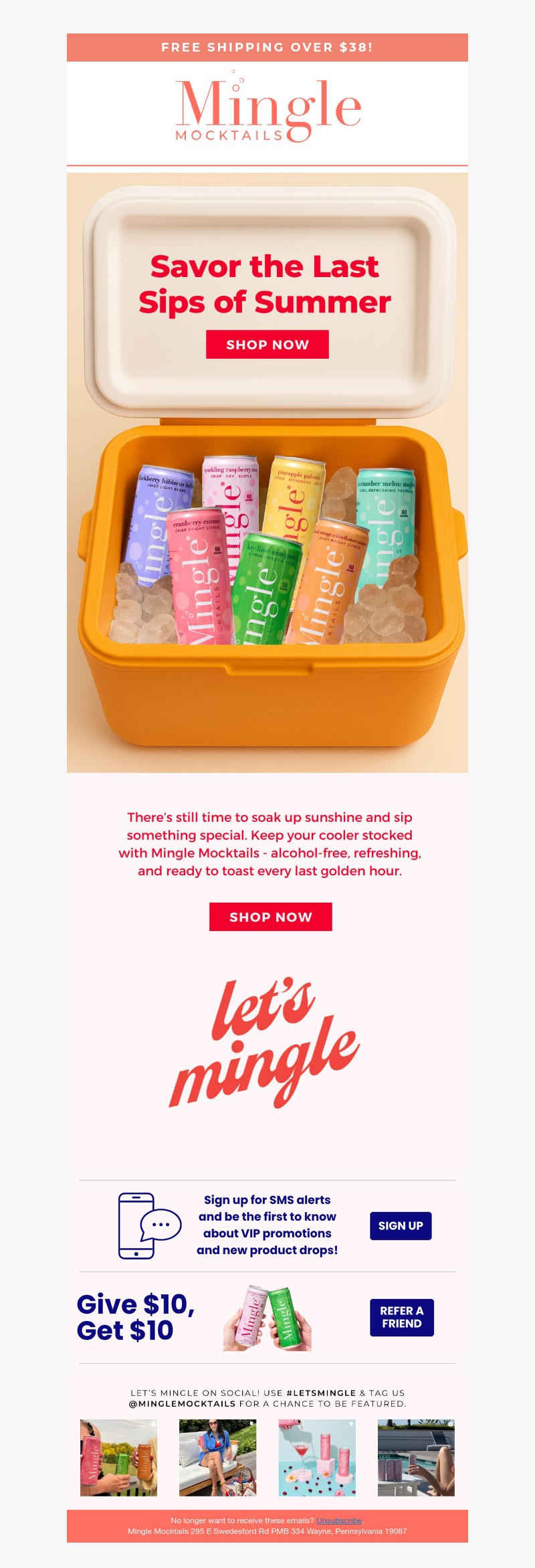535x1568 pixels.
Task: Tap Shop Now on the cooler banner
Action: tap(267, 345)
